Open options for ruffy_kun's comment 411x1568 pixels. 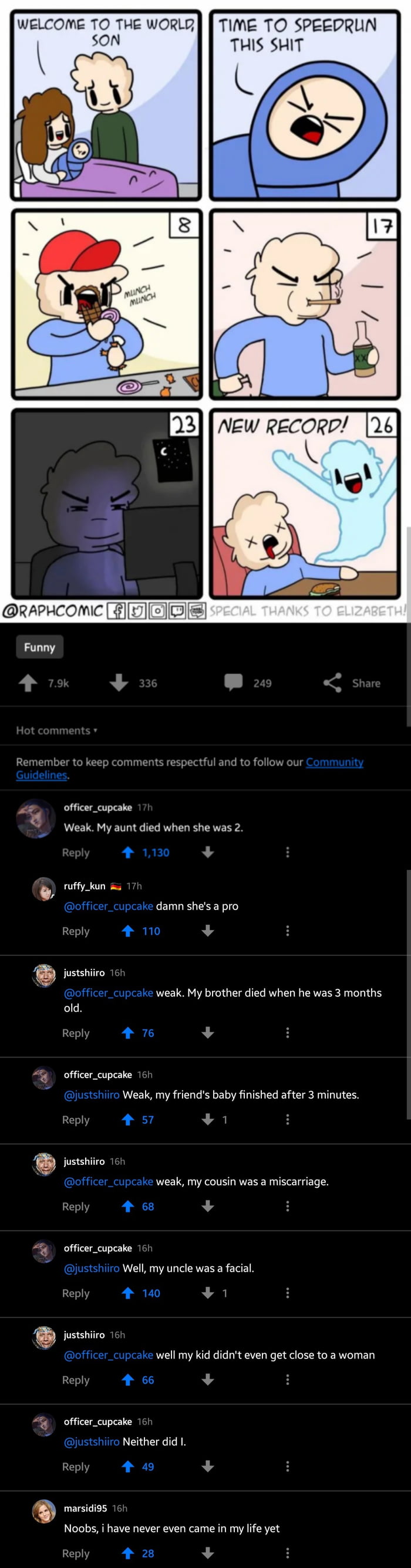click(287, 931)
